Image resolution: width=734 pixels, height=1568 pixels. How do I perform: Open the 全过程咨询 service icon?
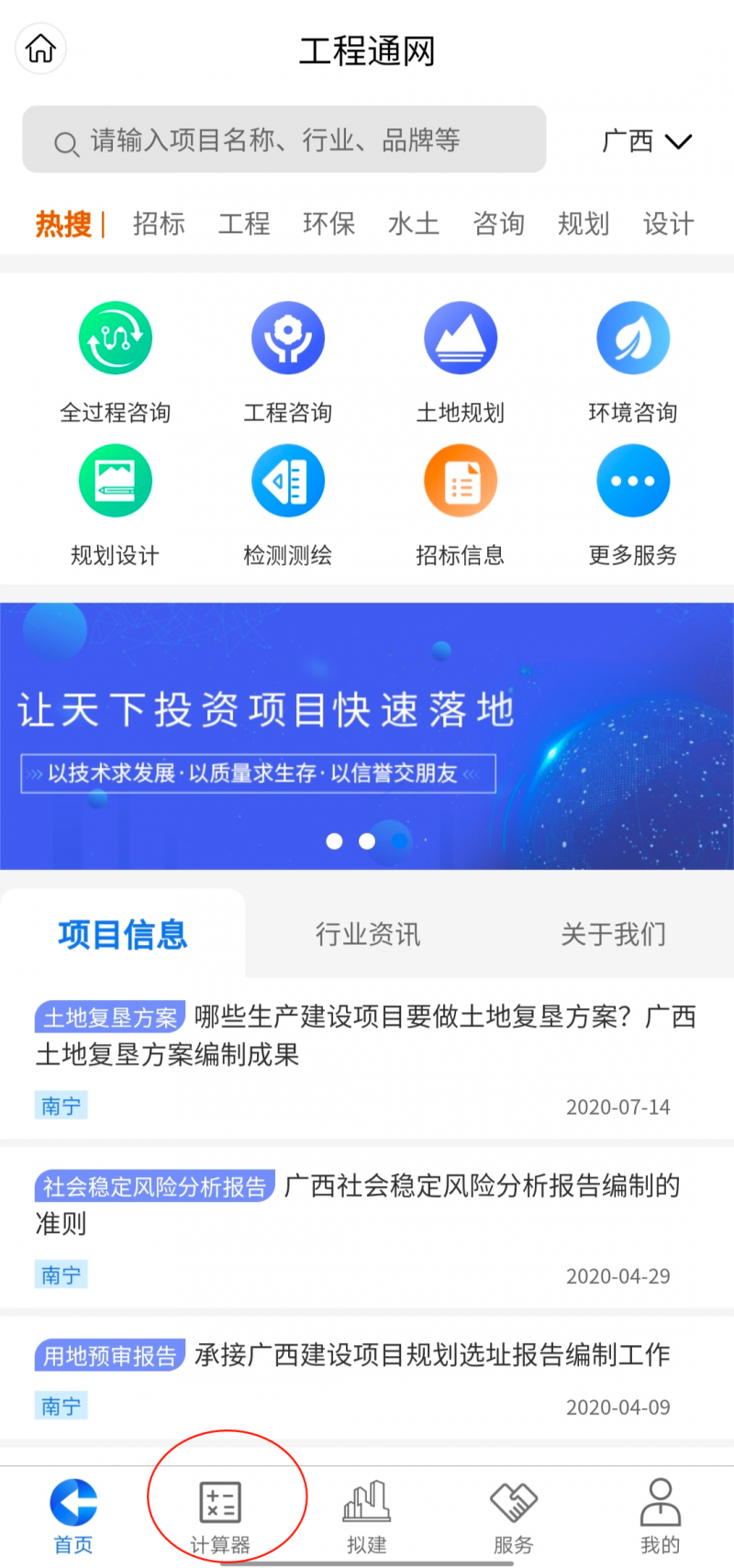[115, 337]
